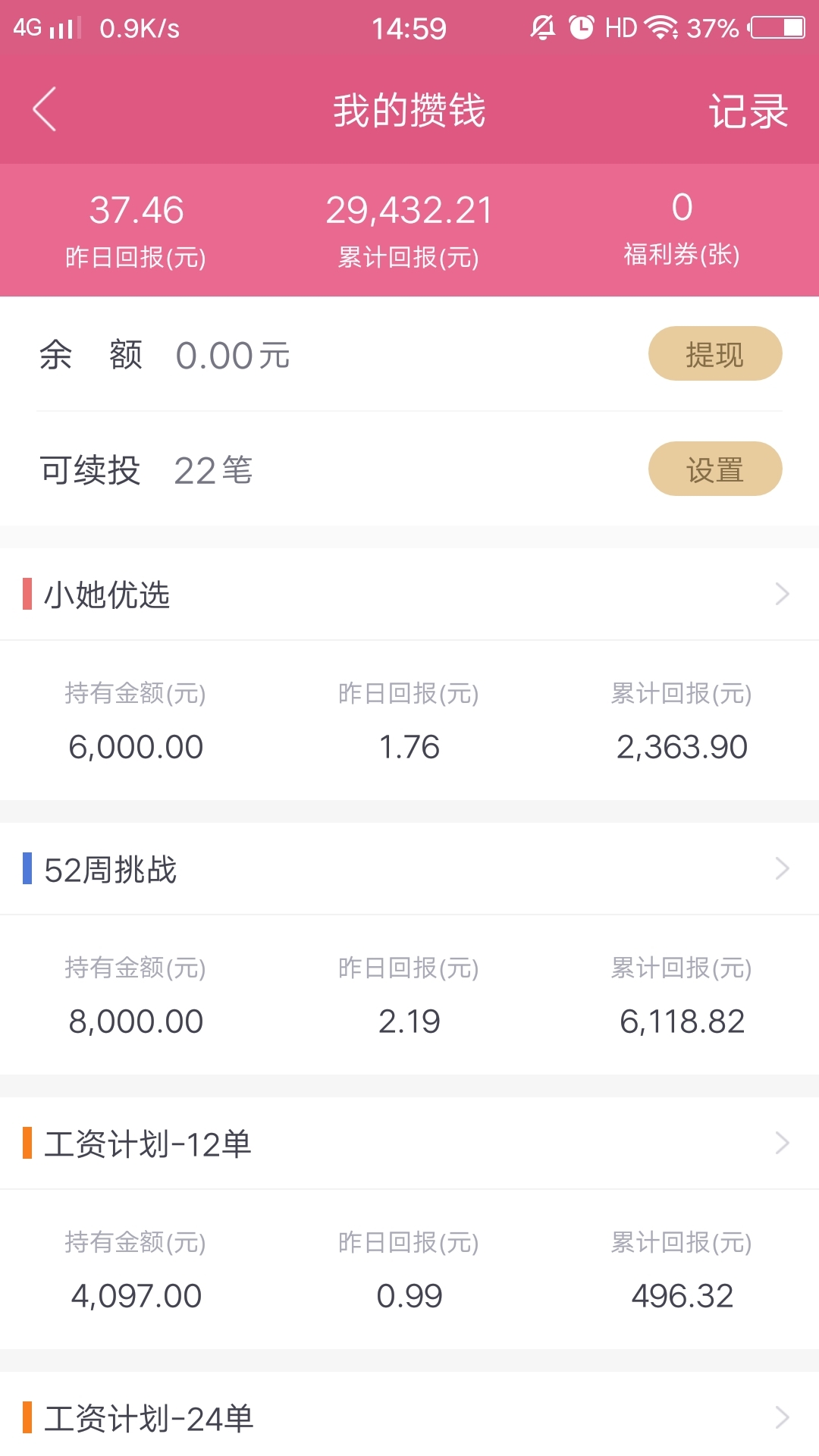
Task: Open the 52周挑战 row
Action: tap(409, 868)
